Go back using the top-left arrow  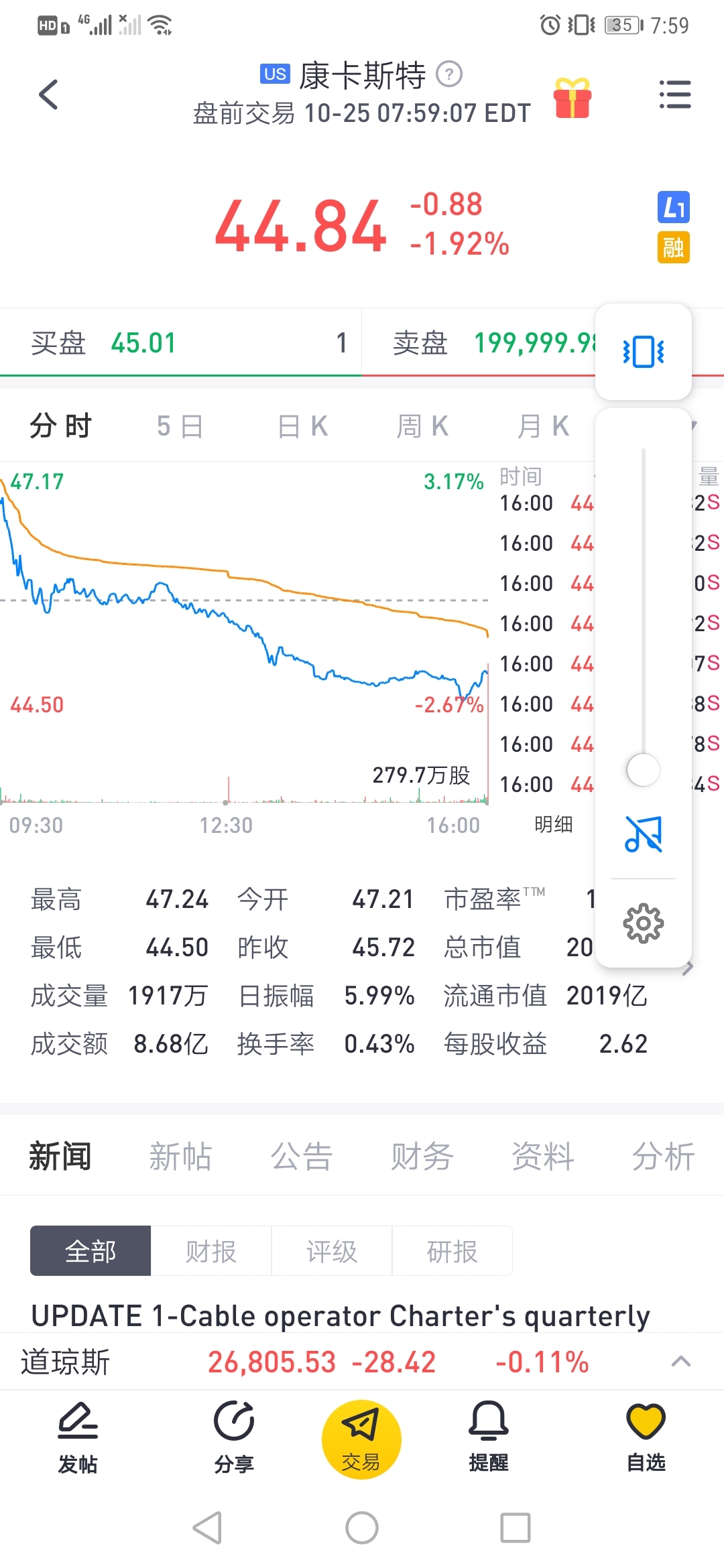[x=48, y=94]
